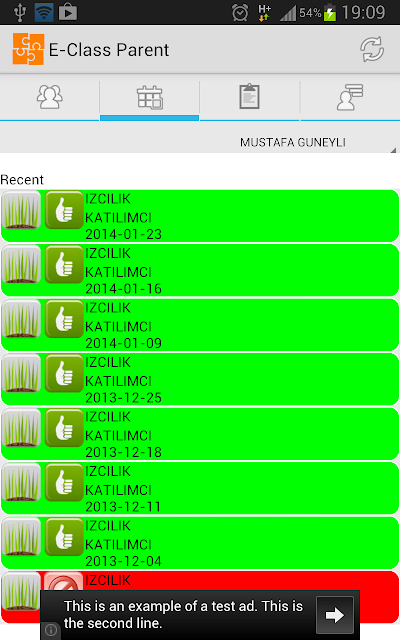
Task: Open the IZCILIK entry dated 2014-01-16
Action: [200, 270]
